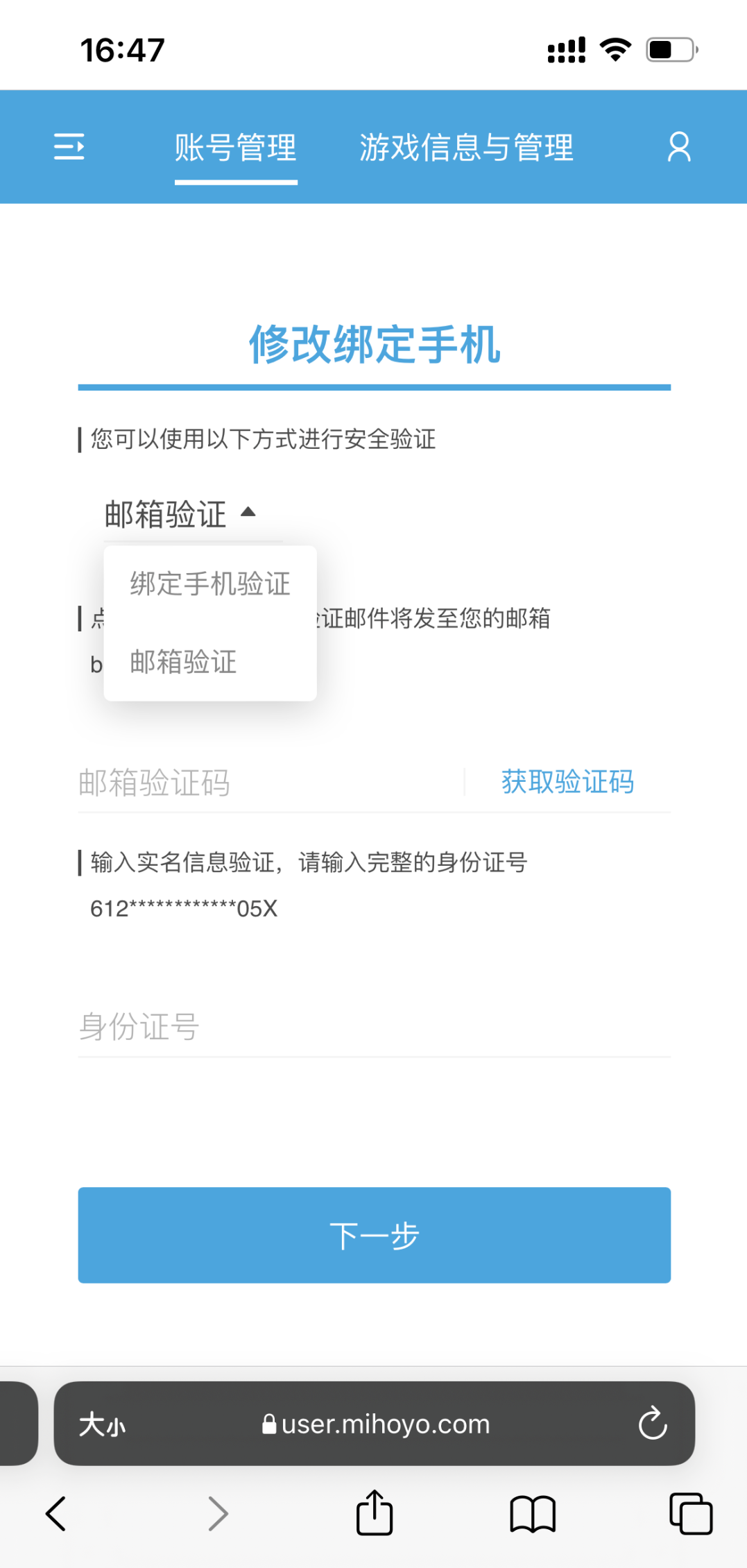
Task: Tap the 下一步 button
Action: point(374,1235)
